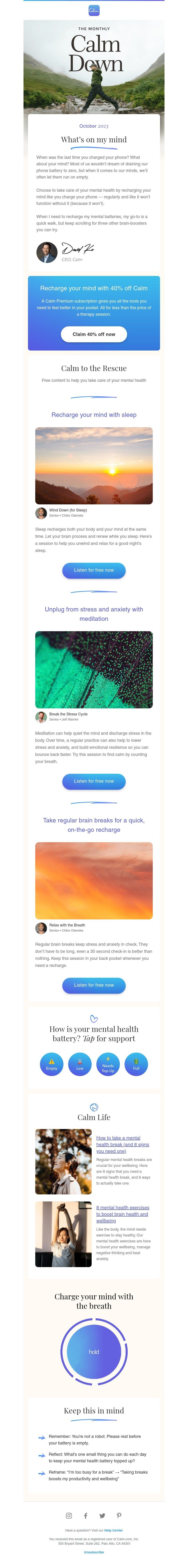Screen dimensions: 188x1568
Task: Open the green meditation session image
Action: point(94,670)
